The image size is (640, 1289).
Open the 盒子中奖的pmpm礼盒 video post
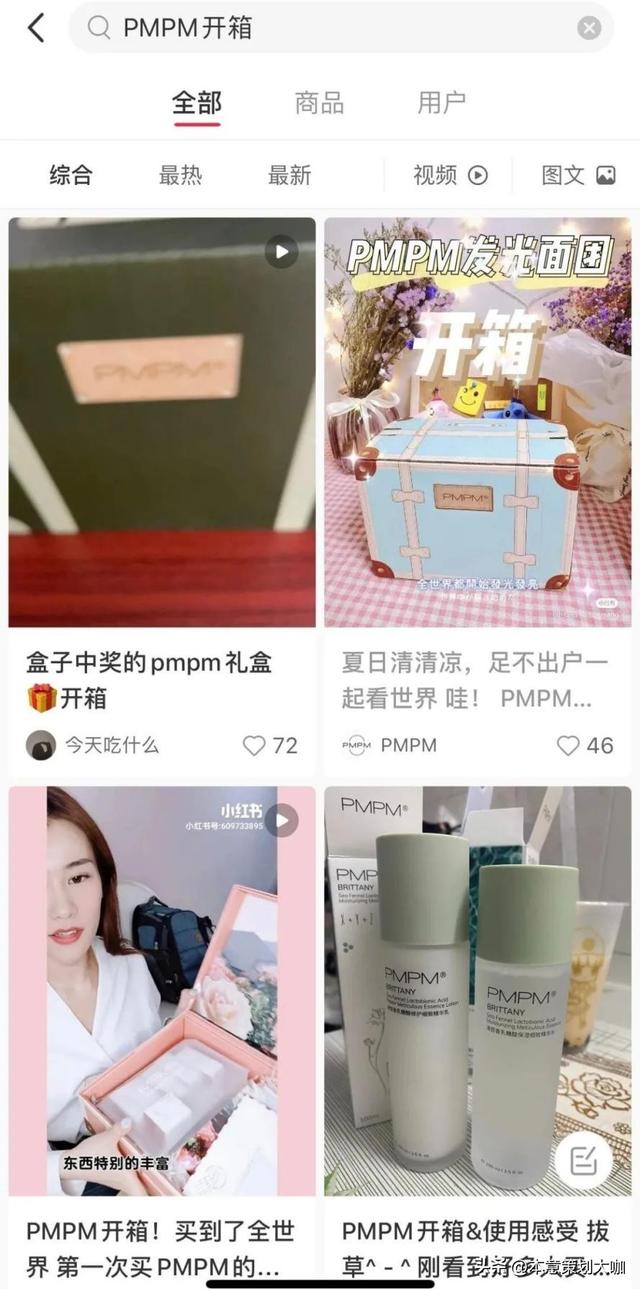click(x=162, y=422)
